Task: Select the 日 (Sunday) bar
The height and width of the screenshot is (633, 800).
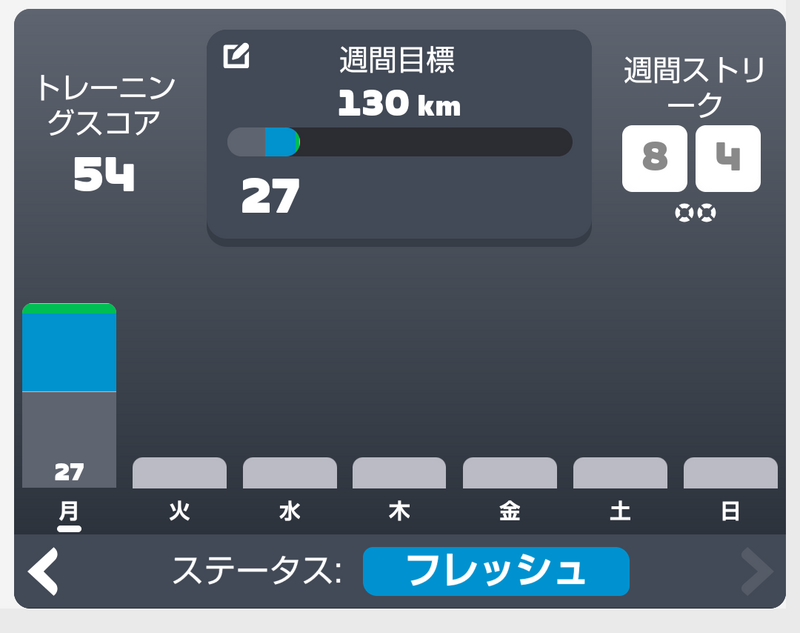Action: pos(731,473)
